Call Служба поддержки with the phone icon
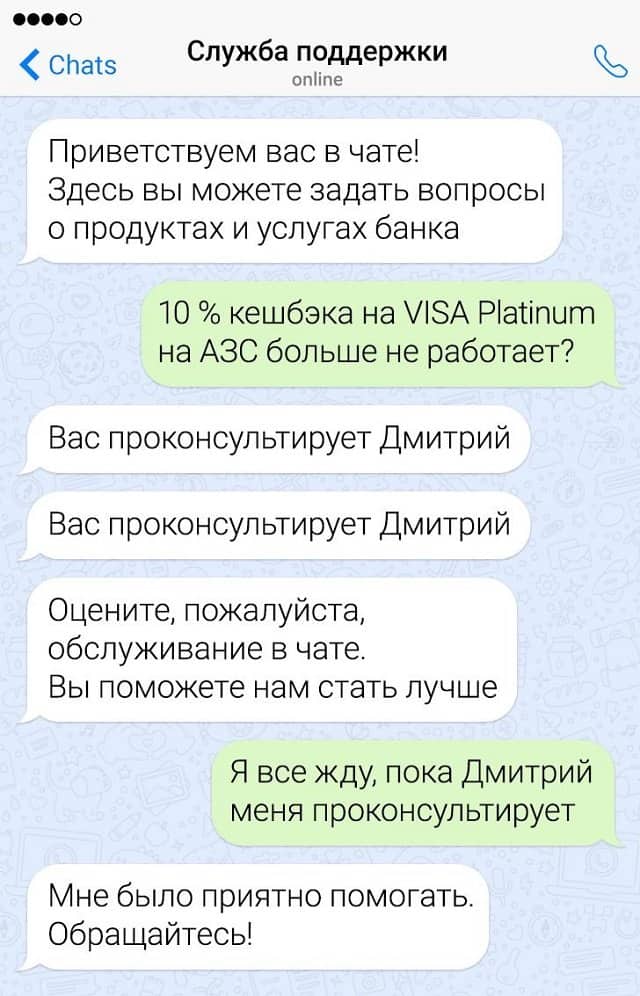The height and width of the screenshot is (996, 640). click(609, 62)
